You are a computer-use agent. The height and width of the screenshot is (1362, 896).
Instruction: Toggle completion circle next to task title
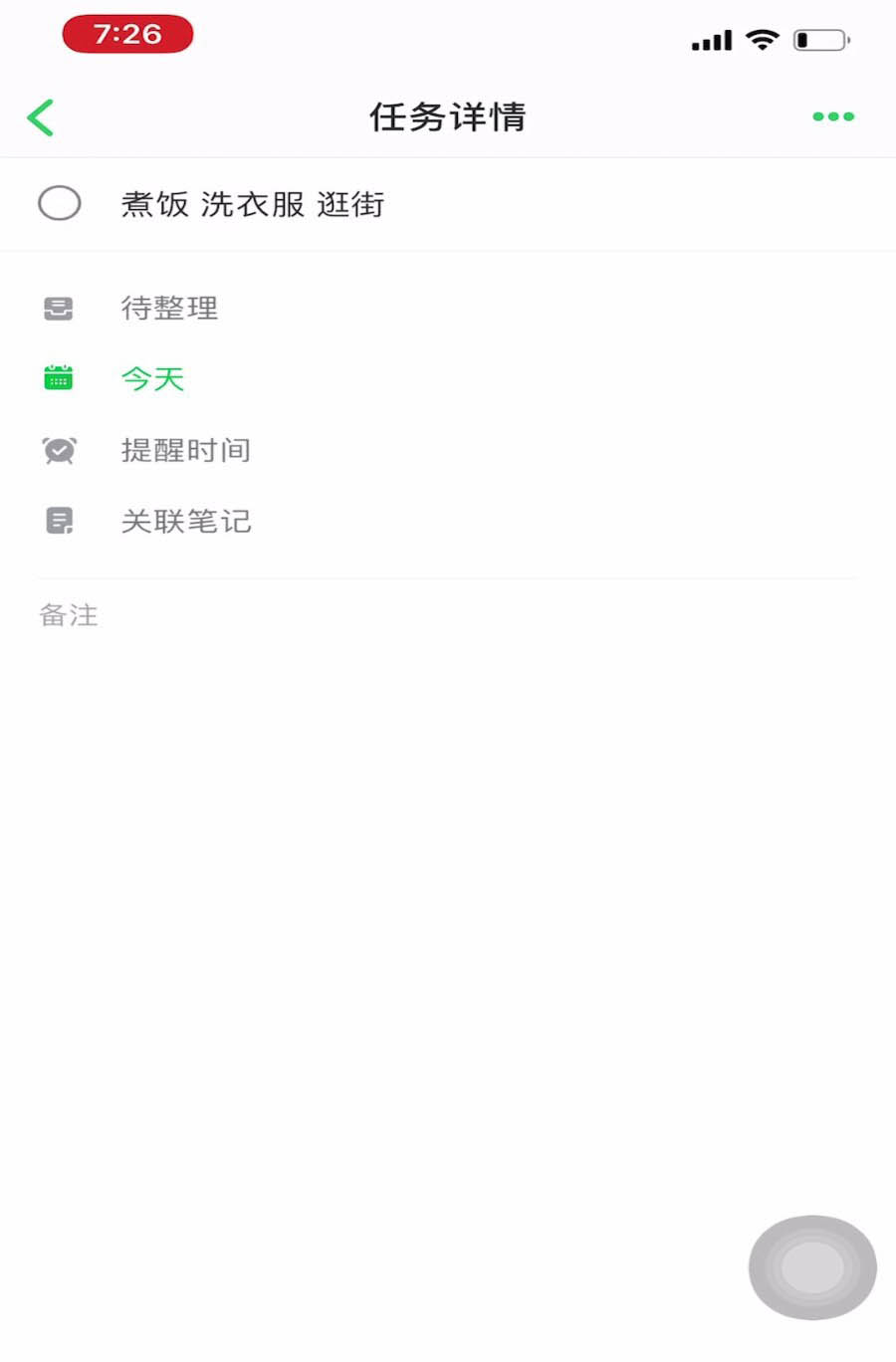(60, 203)
